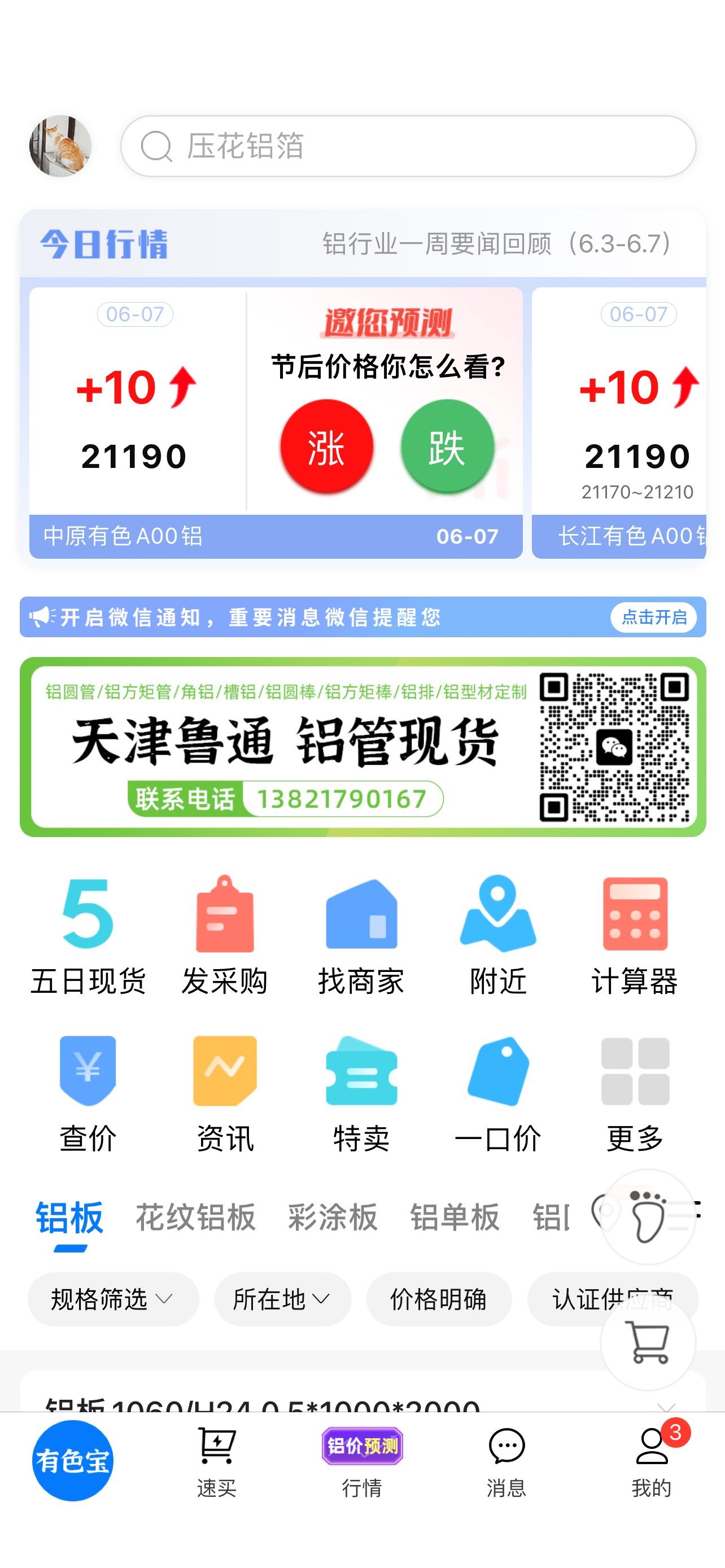
Task: Open 一口价
Action: [x=498, y=1094]
